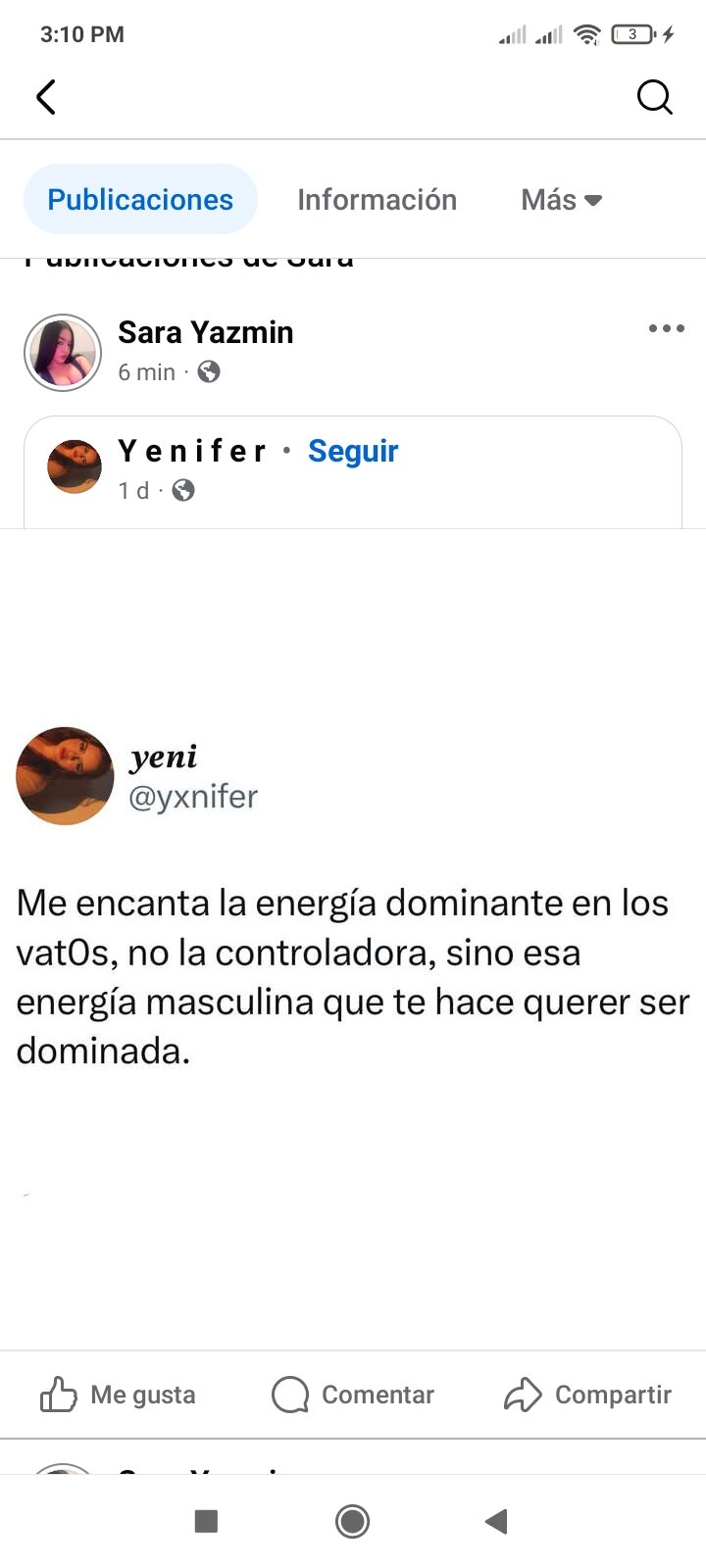The height and width of the screenshot is (1568, 706).
Task: Tap the system back triangle
Action: 496,1521
